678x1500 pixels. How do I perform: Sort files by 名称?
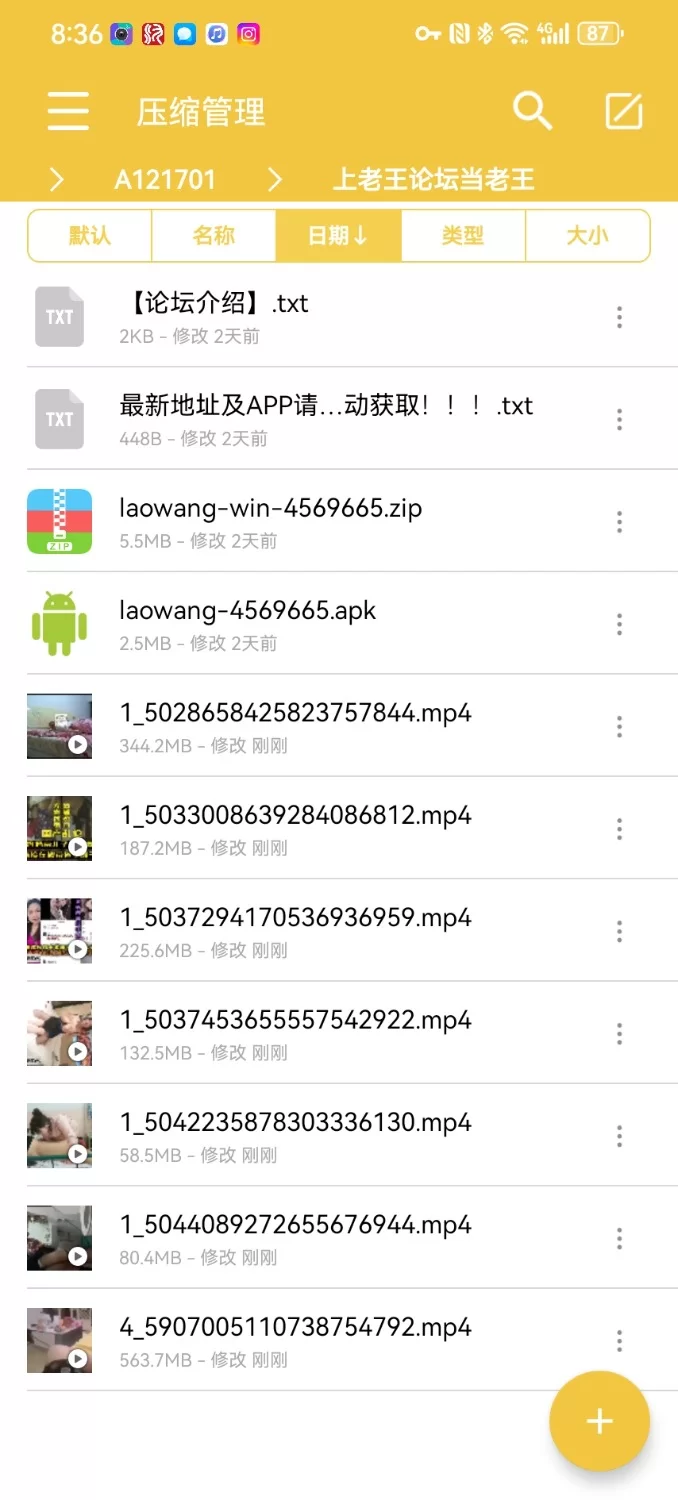(x=214, y=236)
